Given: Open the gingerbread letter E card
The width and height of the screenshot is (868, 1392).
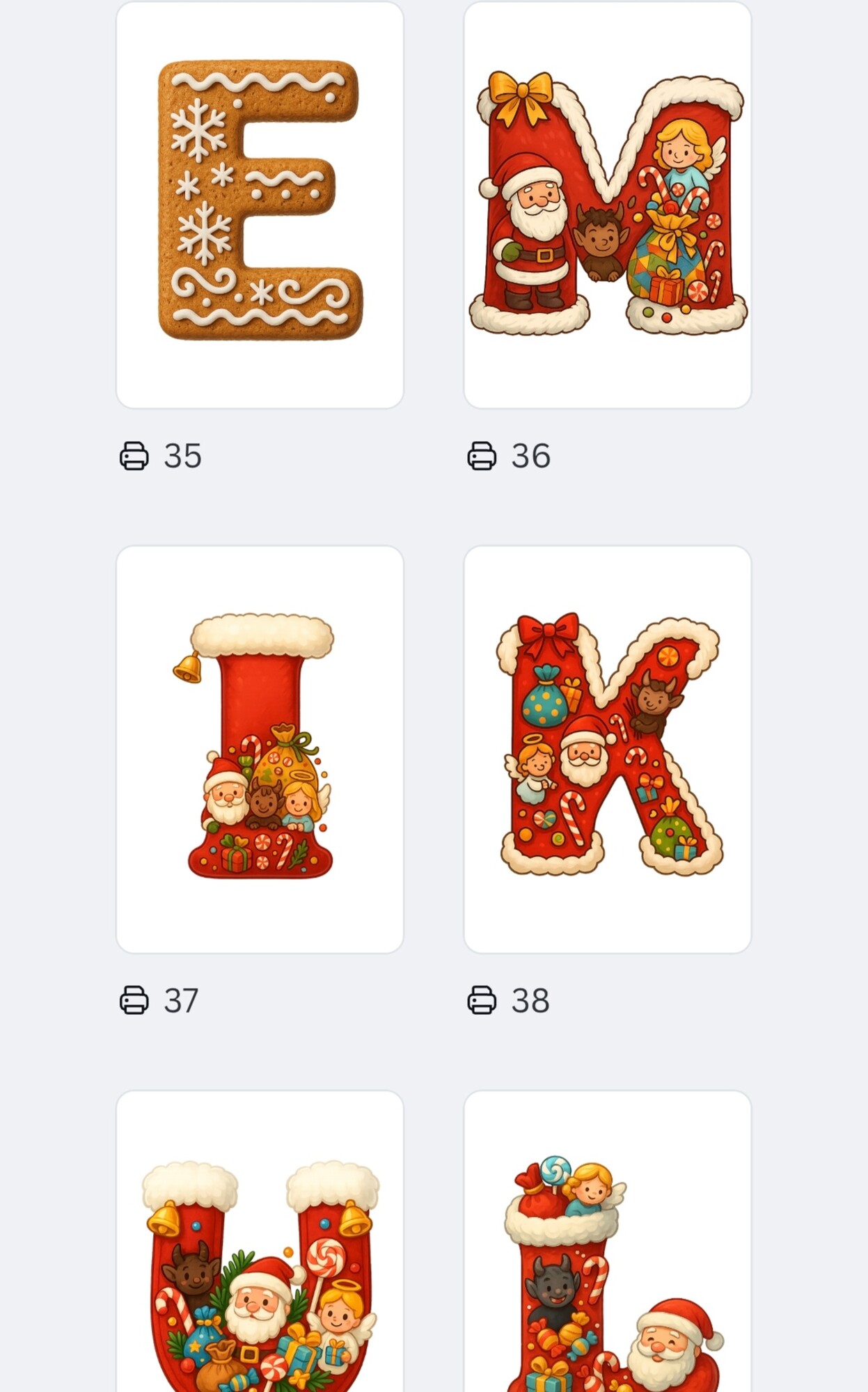Looking at the screenshot, I should [x=260, y=205].
